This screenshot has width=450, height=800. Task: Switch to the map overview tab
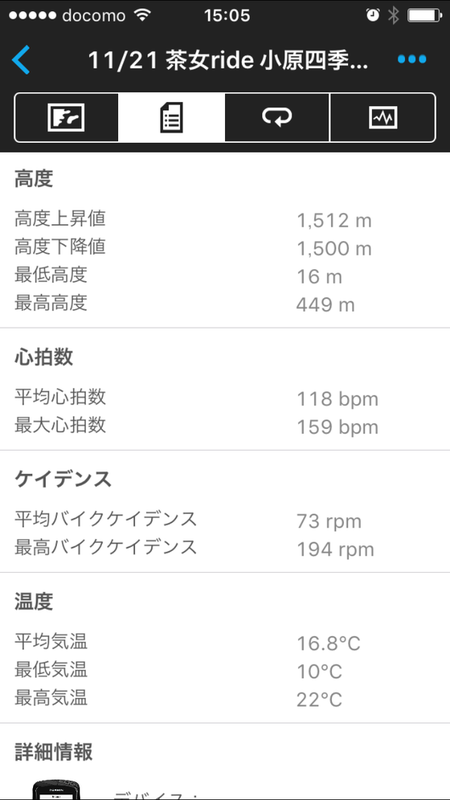point(66,117)
